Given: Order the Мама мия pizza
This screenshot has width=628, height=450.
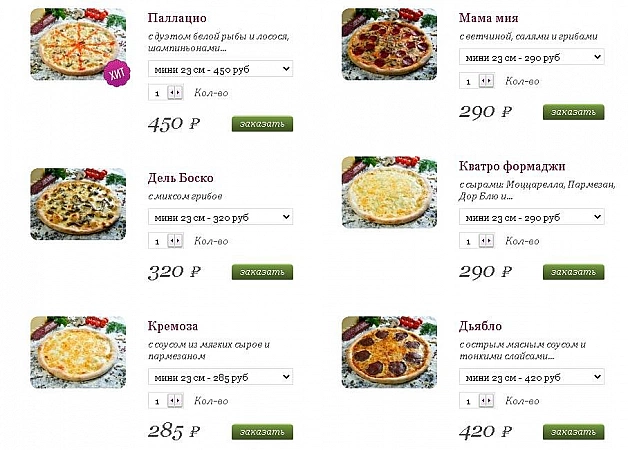Looking at the screenshot, I should click(x=573, y=112).
